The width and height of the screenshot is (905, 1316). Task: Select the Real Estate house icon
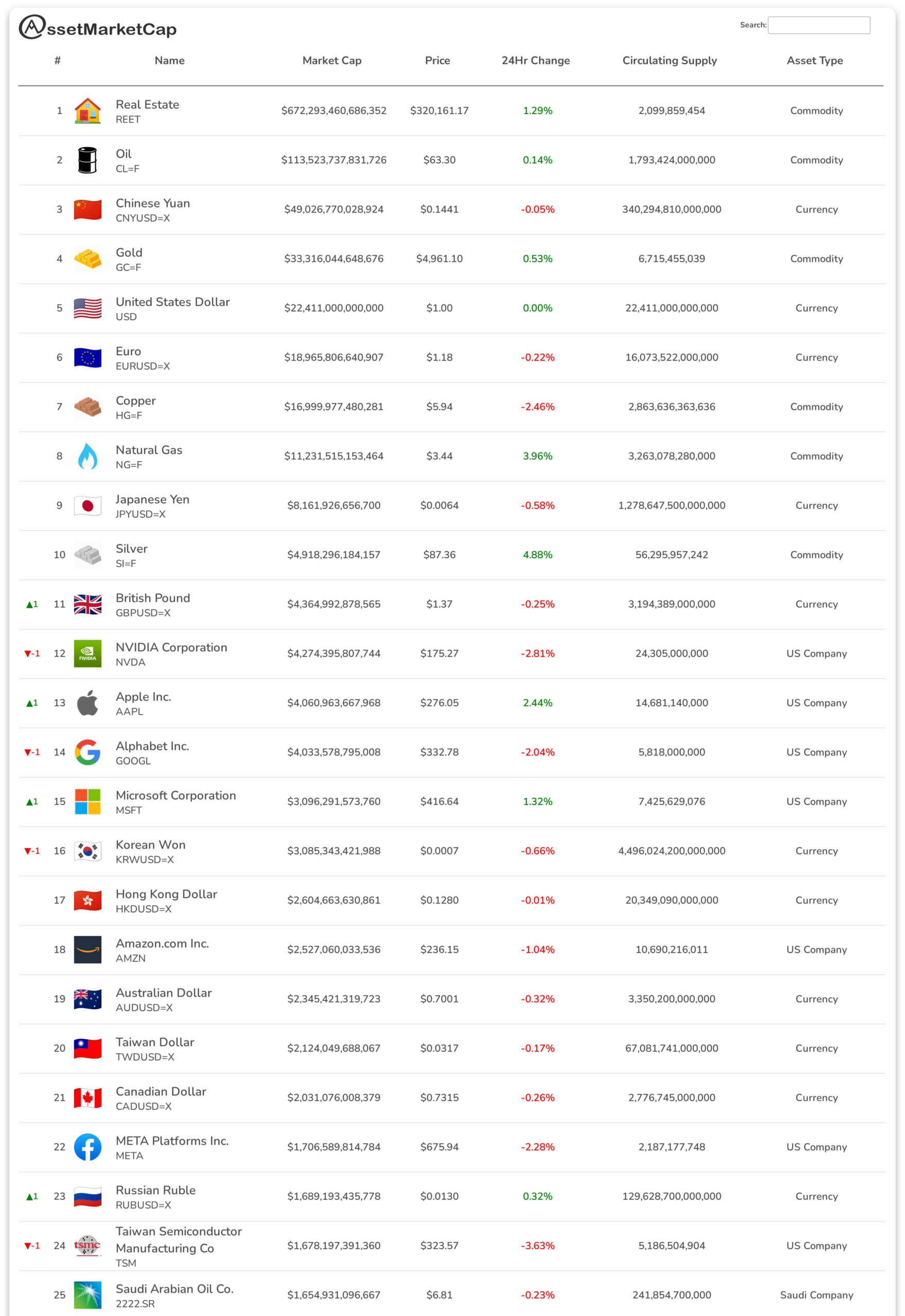pos(87,110)
